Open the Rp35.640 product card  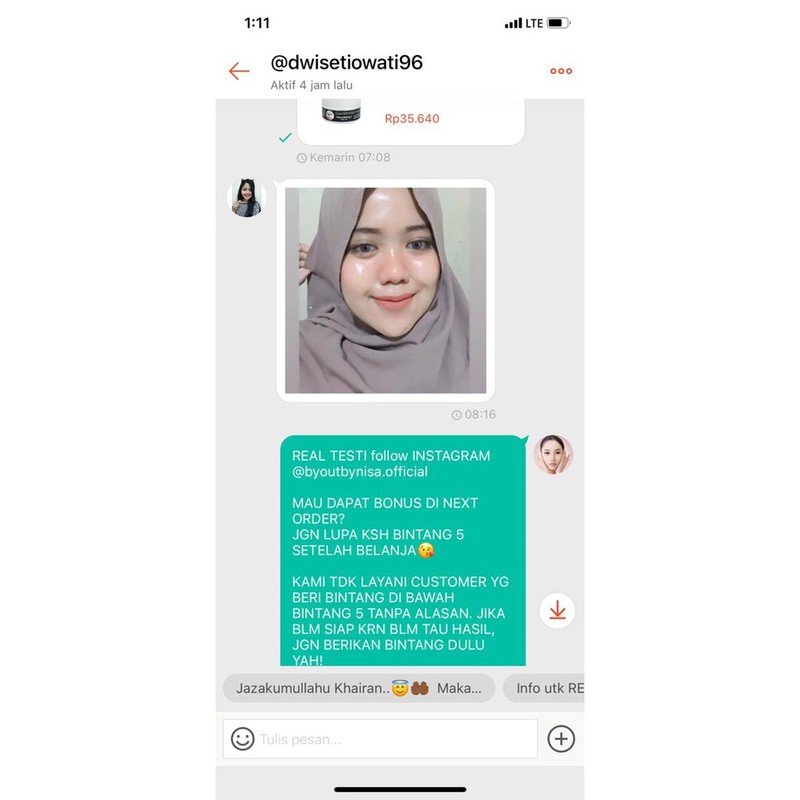tap(412, 119)
